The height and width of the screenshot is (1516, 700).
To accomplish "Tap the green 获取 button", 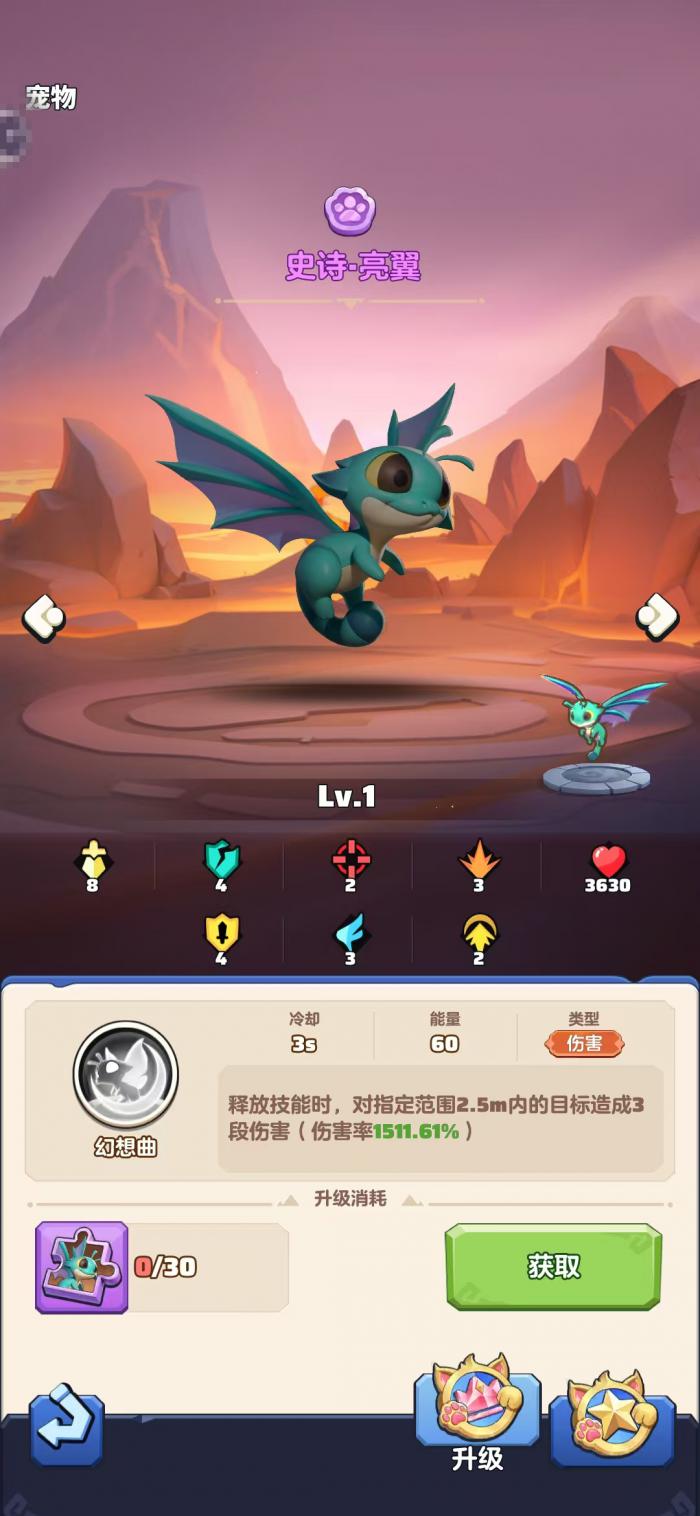I will (553, 1266).
